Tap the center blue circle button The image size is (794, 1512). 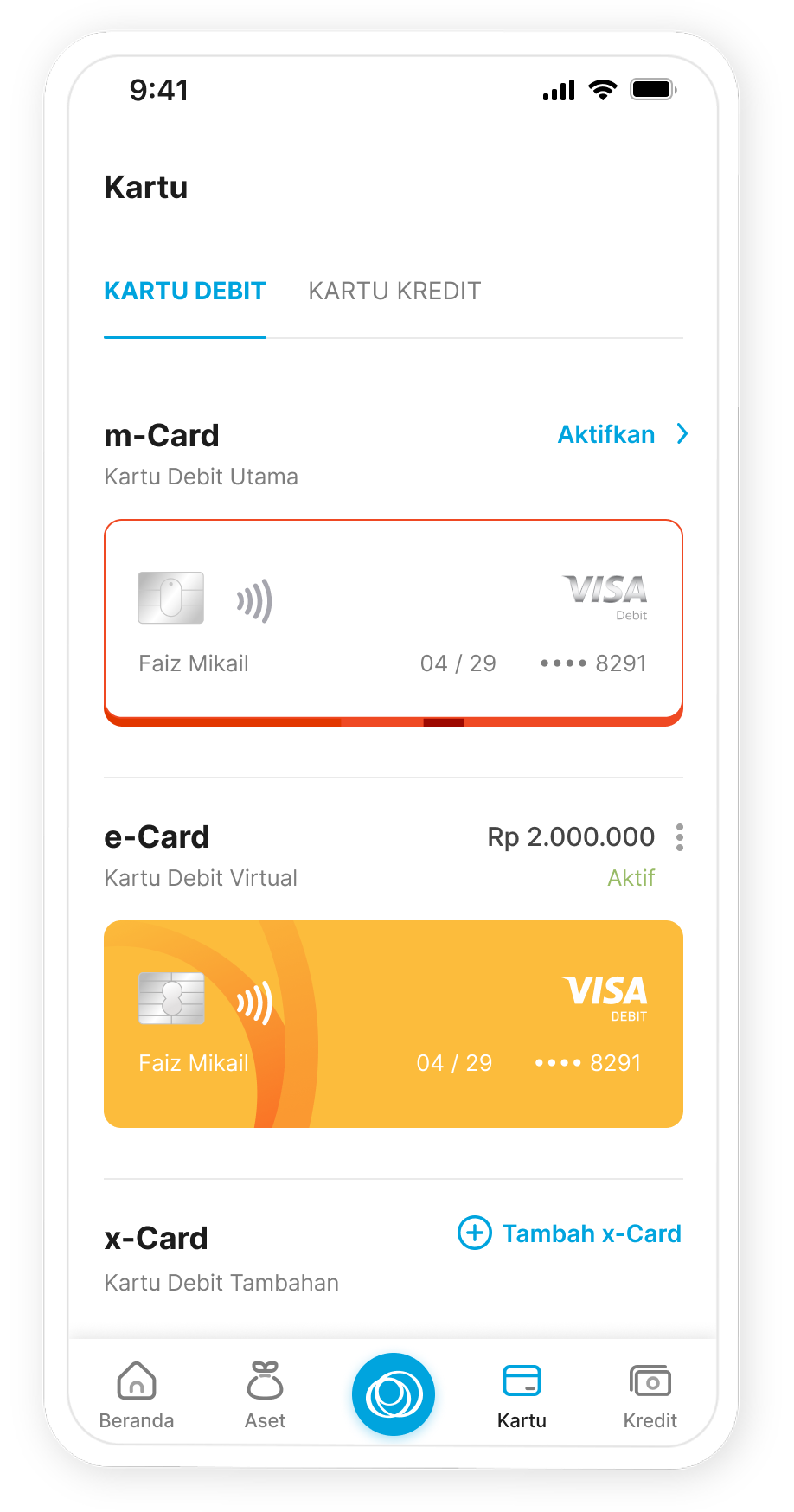[394, 1393]
